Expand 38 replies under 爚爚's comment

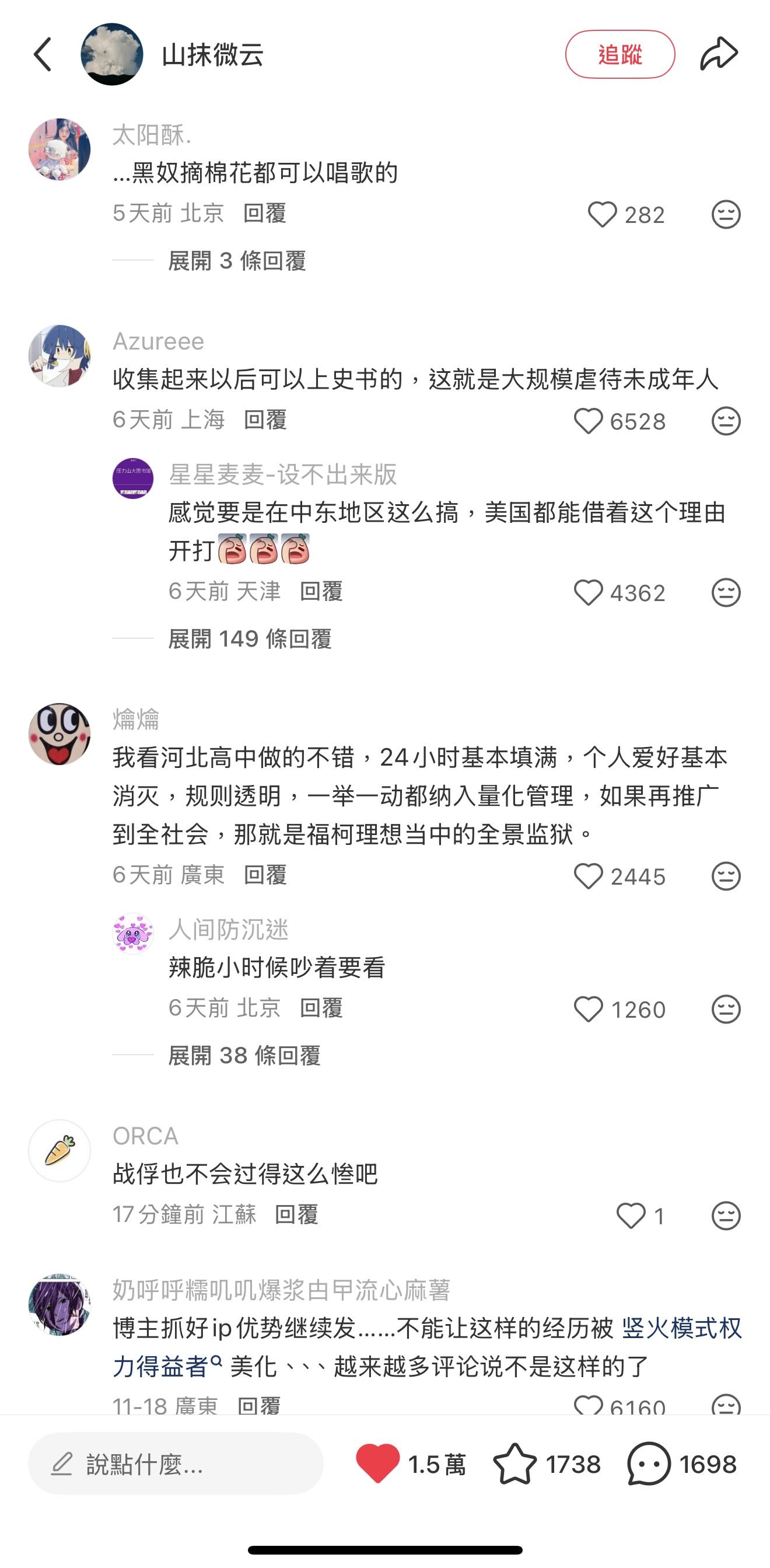coord(244,1056)
